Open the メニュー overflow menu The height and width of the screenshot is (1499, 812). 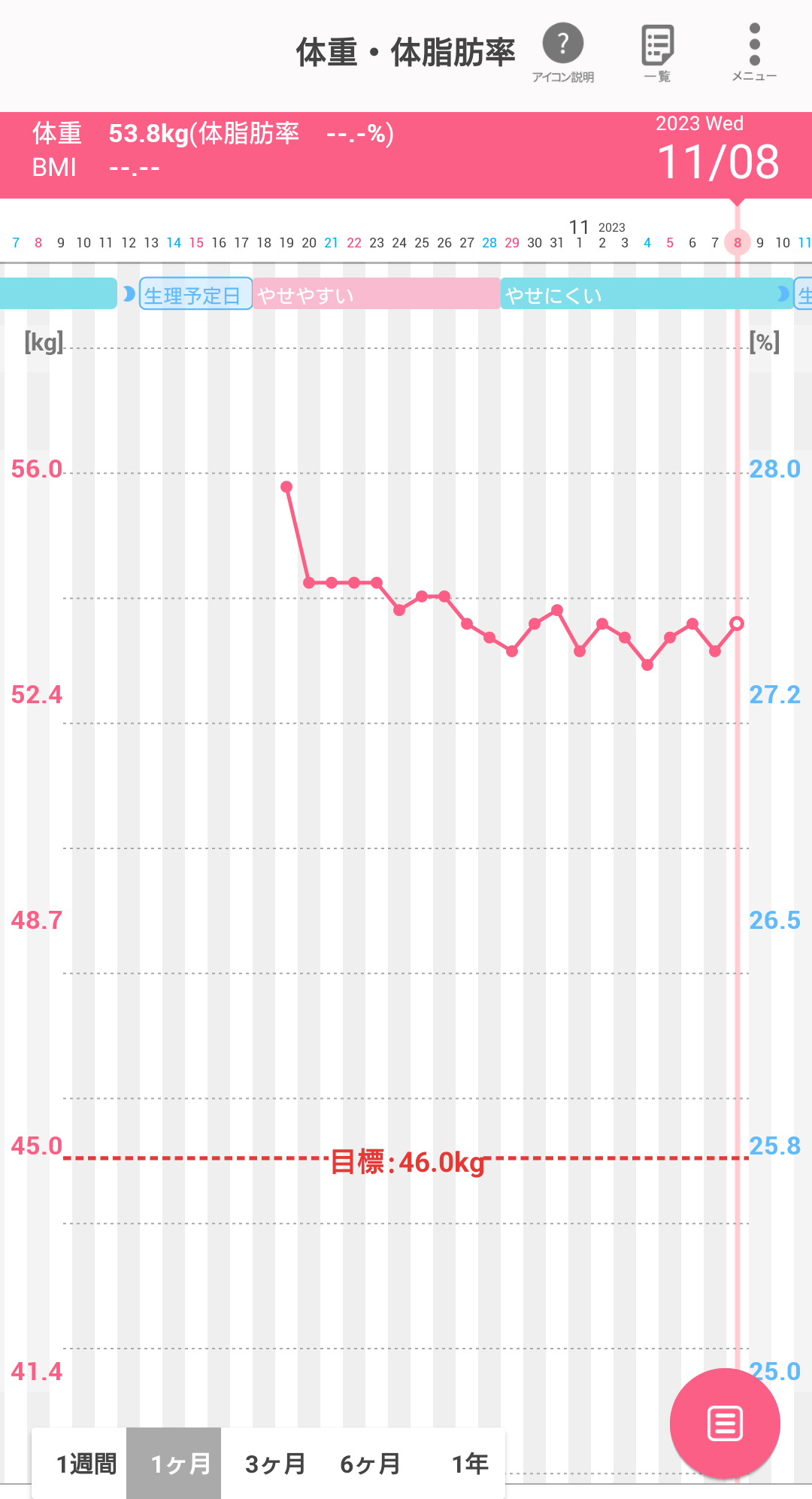click(x=754, y=53)
